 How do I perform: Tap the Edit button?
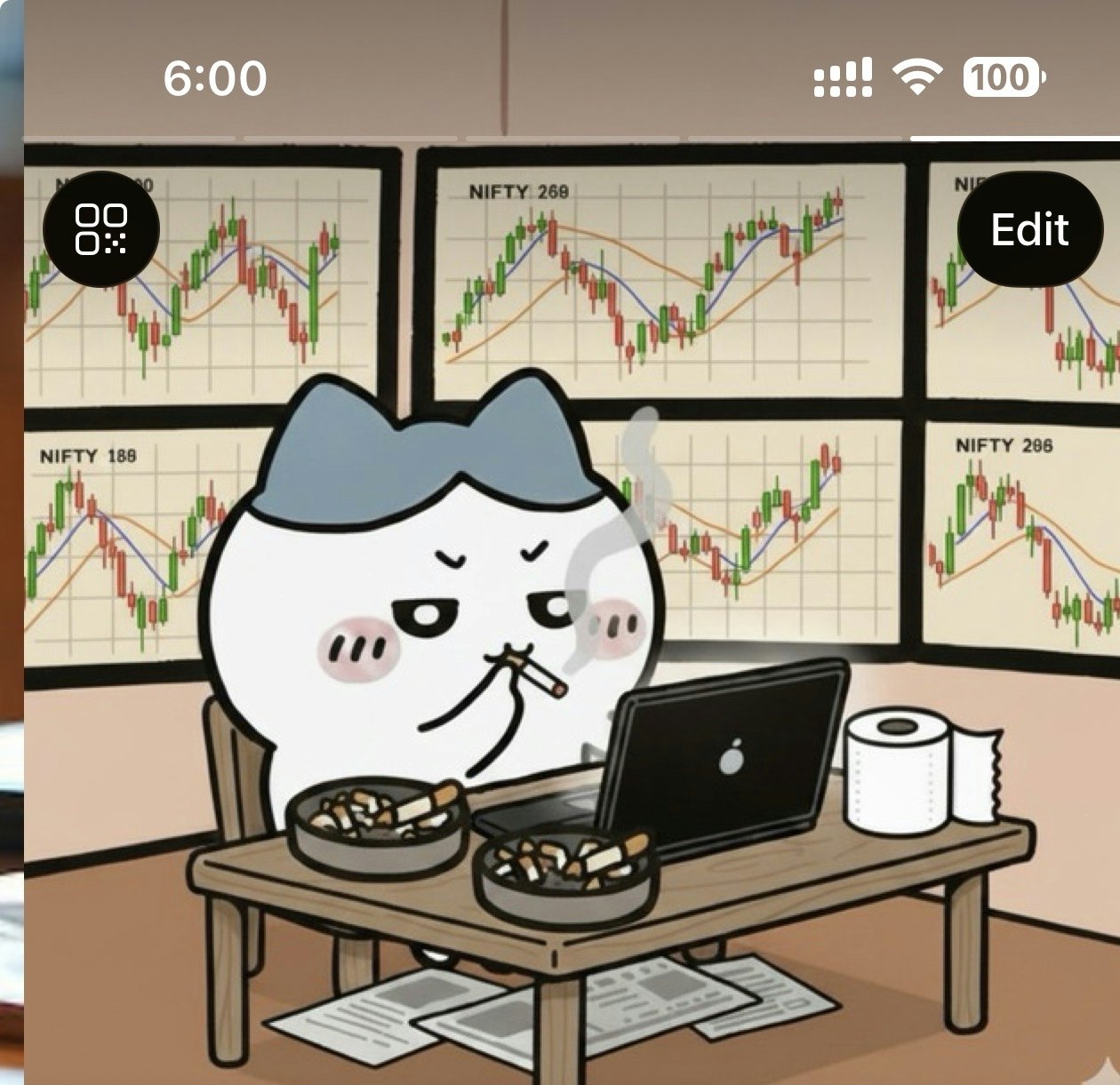(x=1029, y=229)
